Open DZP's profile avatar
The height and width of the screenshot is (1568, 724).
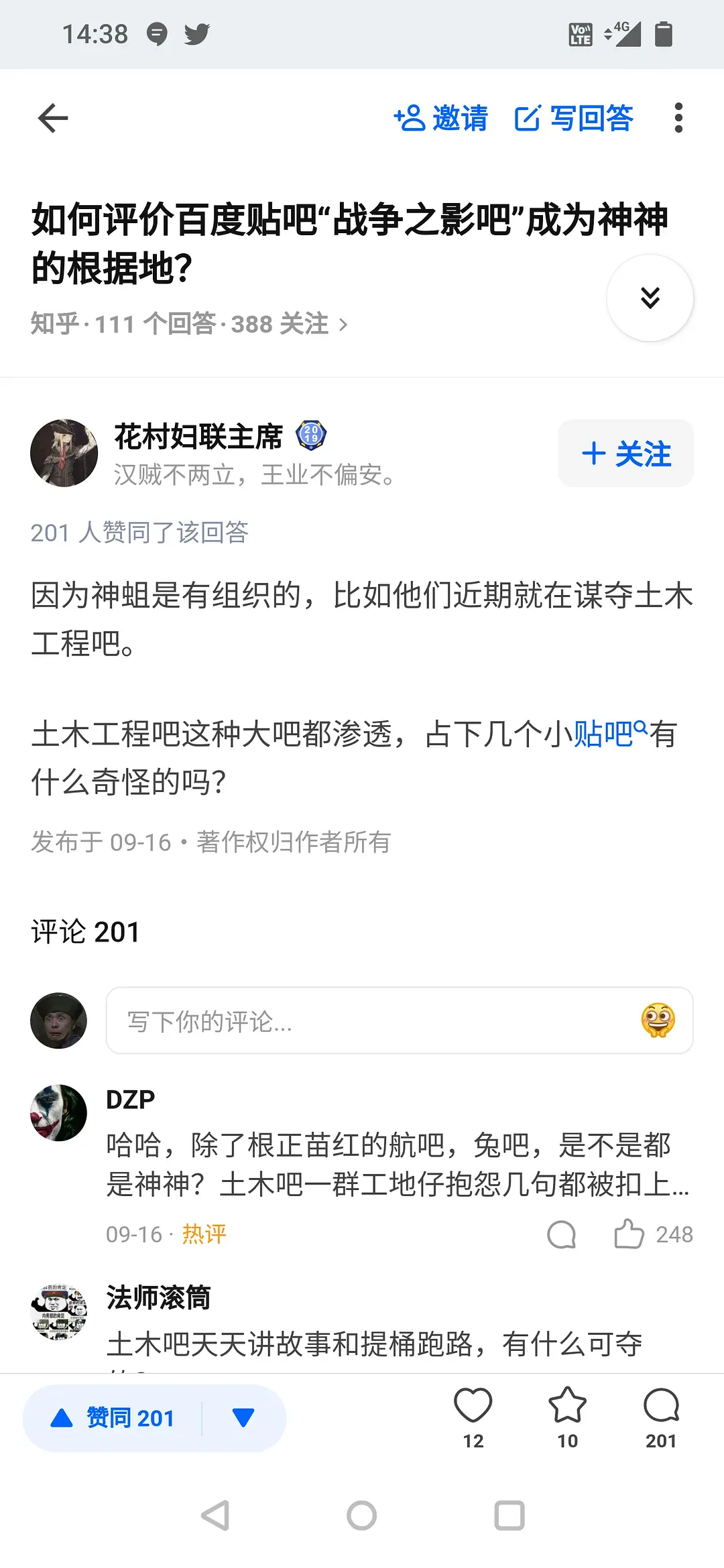click(x=59, y=1113)
